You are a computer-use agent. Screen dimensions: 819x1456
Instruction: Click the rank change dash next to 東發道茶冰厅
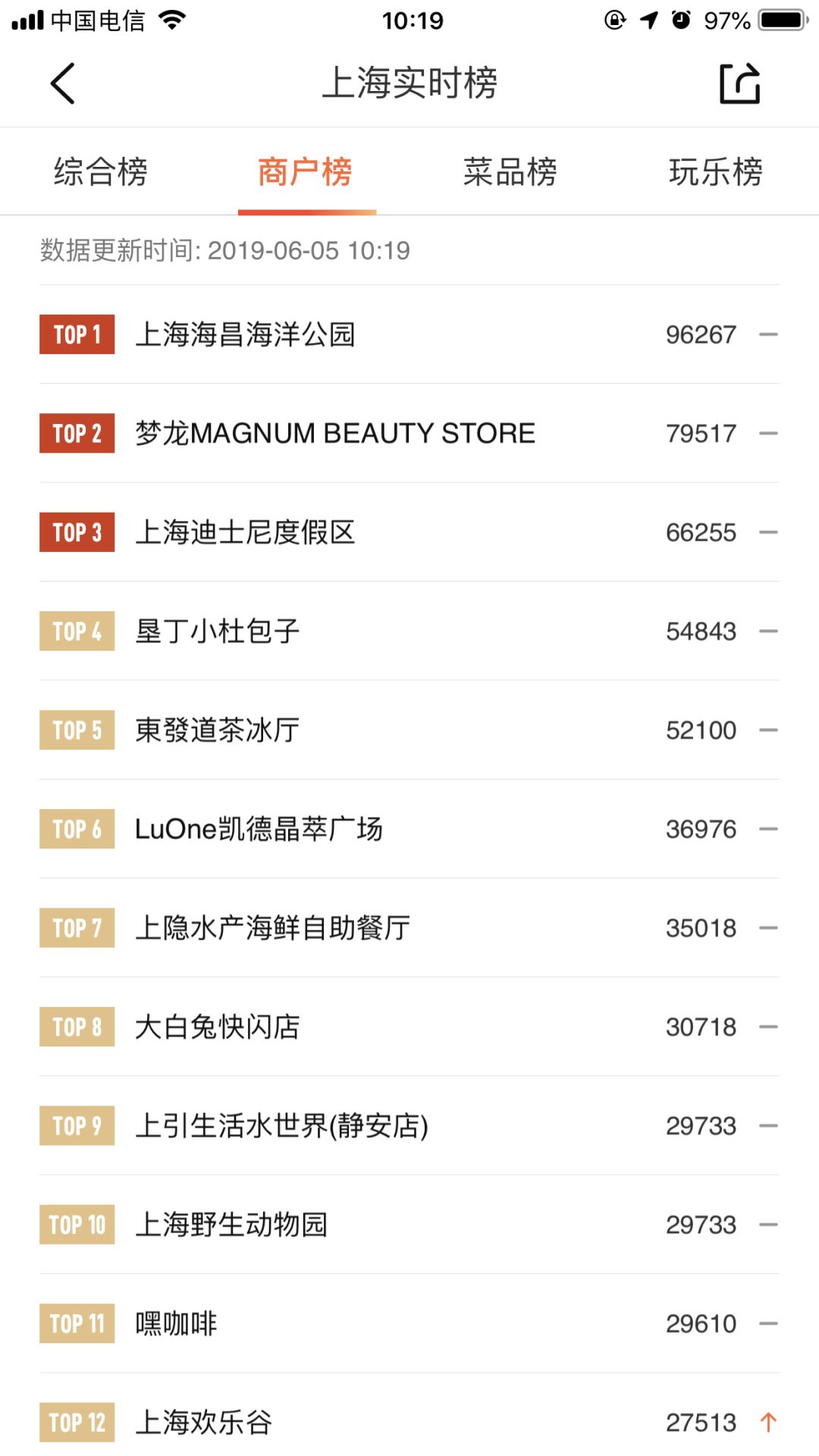(769, 730)
